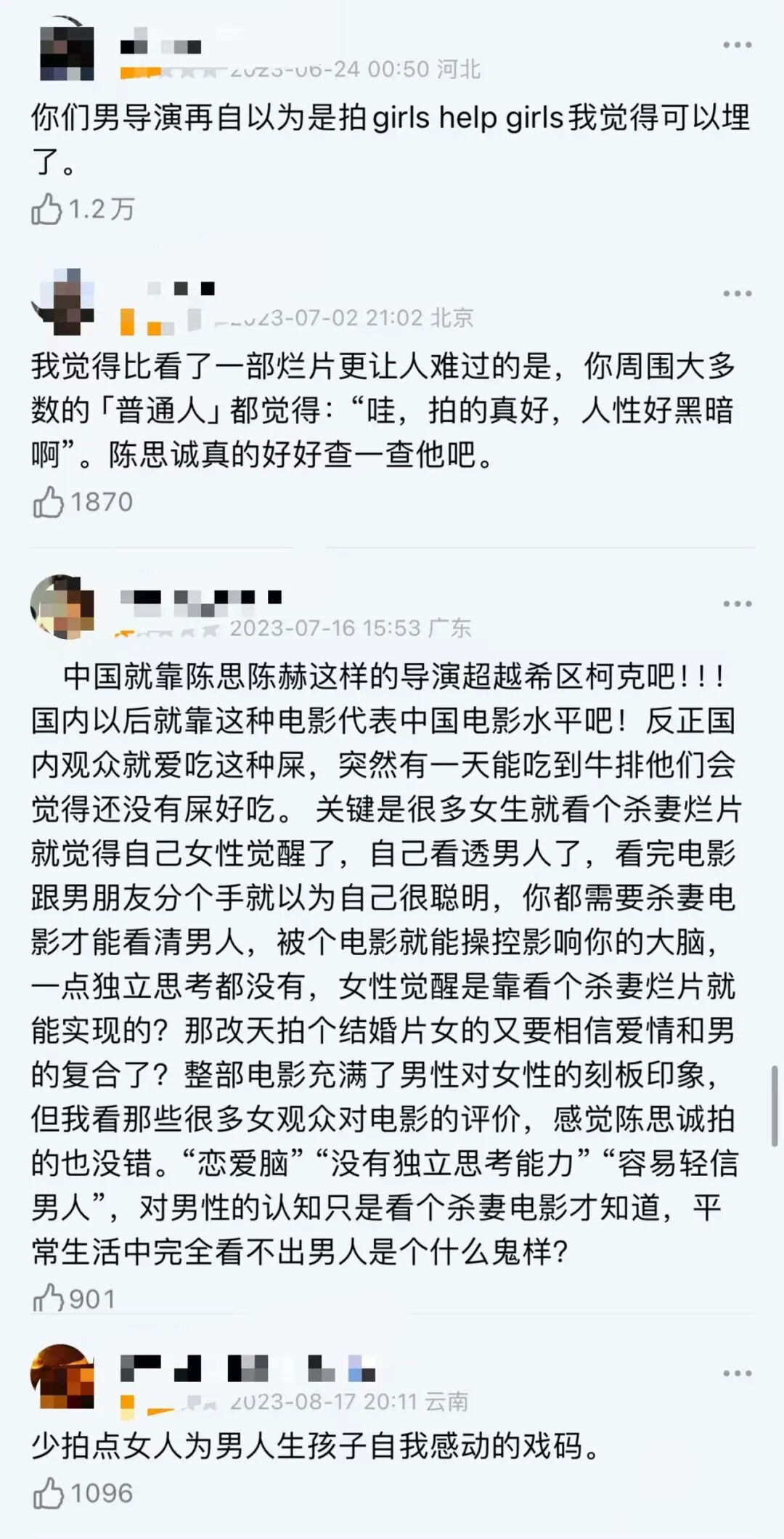Open overflow menu on the Hebei comment

click(x=737, y=45)
